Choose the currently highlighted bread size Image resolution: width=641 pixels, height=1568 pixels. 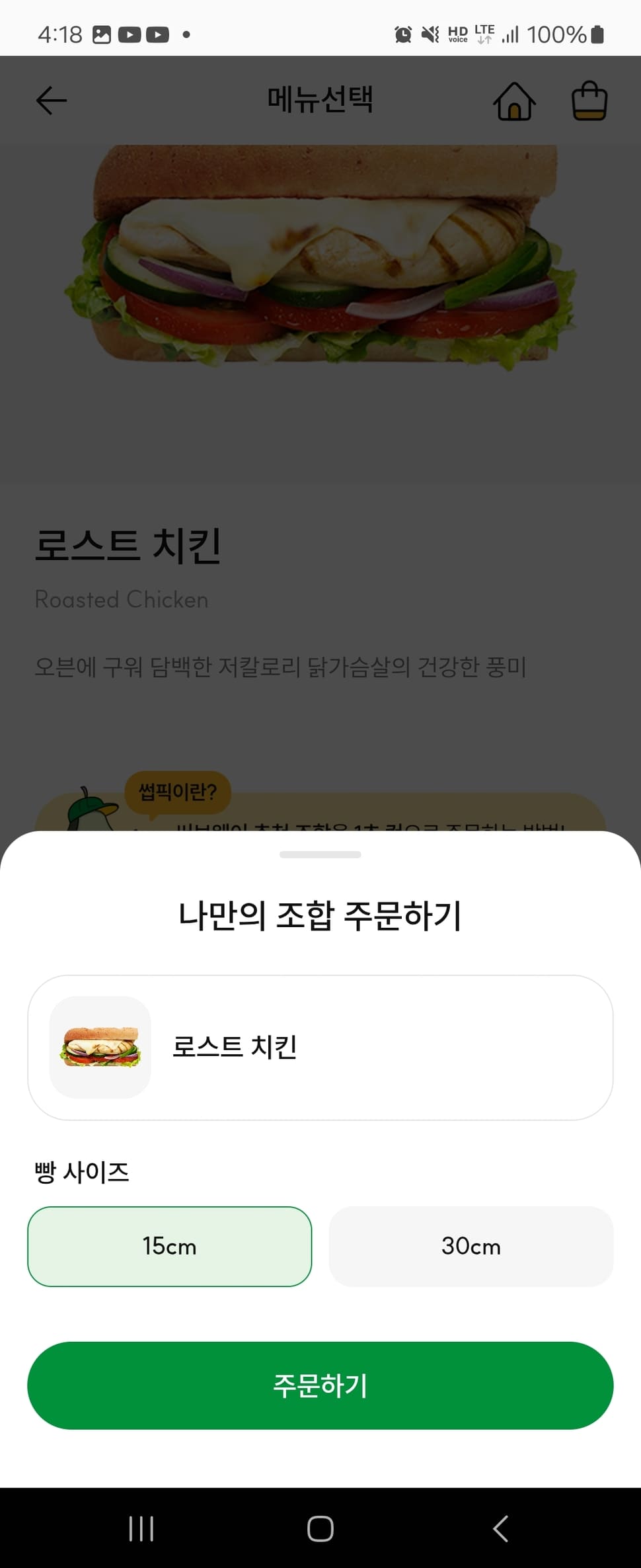click(x=169, y=1246)
